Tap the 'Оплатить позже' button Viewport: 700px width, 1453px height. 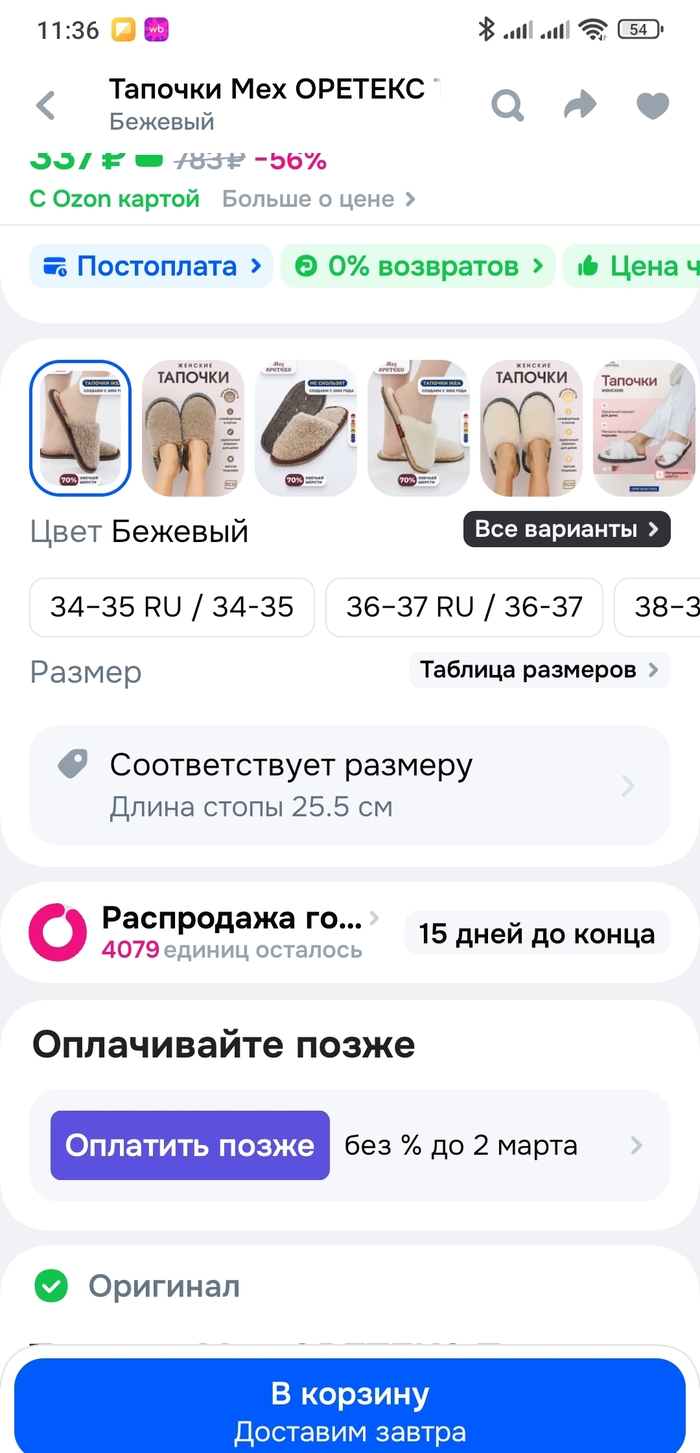[190, 1145]
